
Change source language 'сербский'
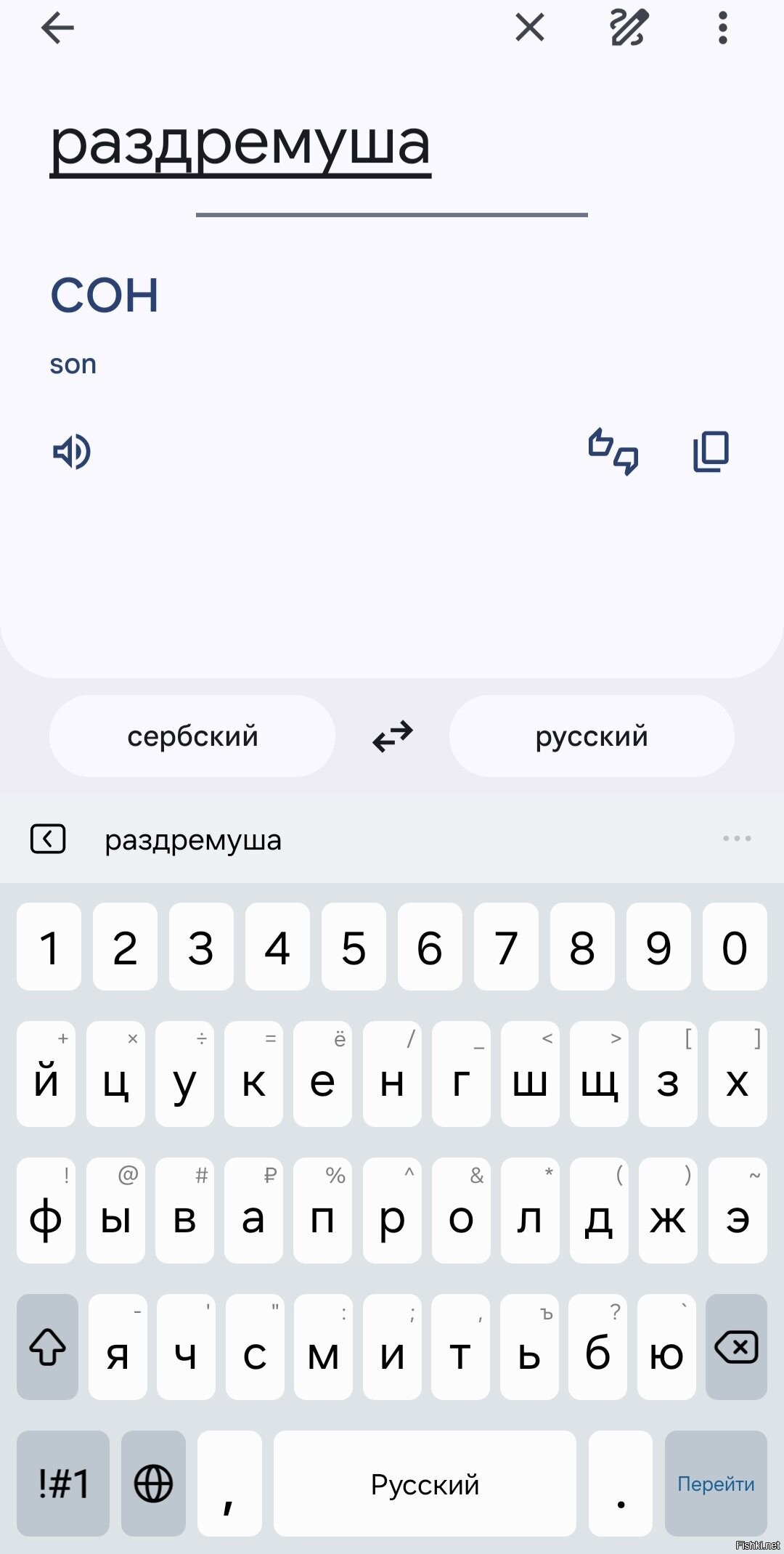point(192,736)
